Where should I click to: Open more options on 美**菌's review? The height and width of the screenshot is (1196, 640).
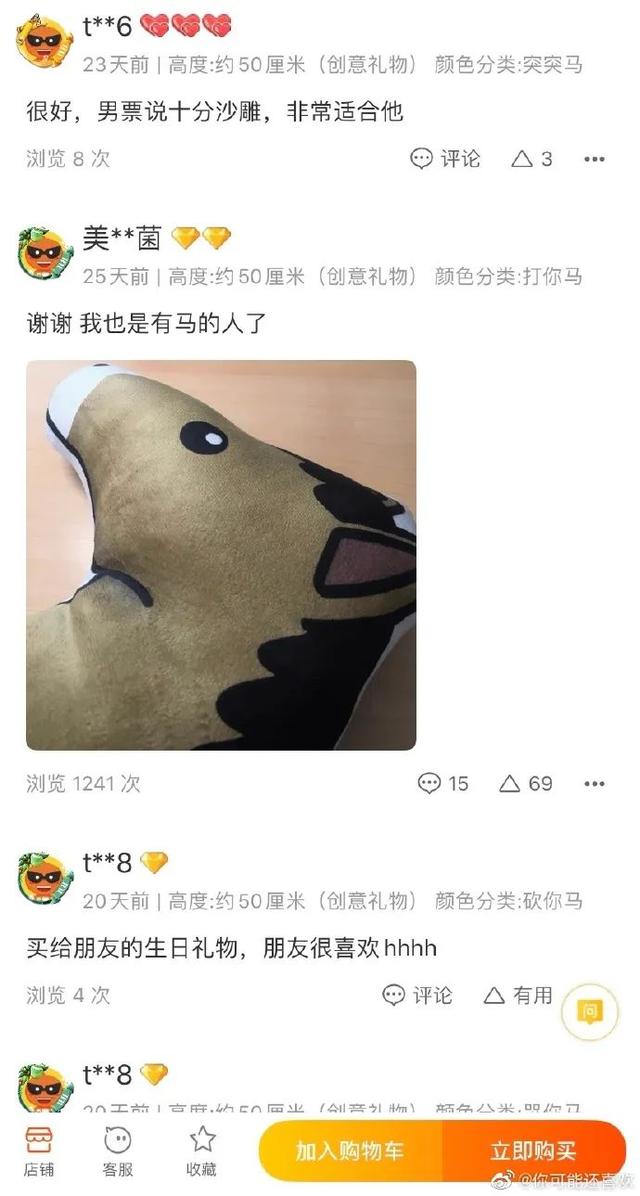coord(594,783)
